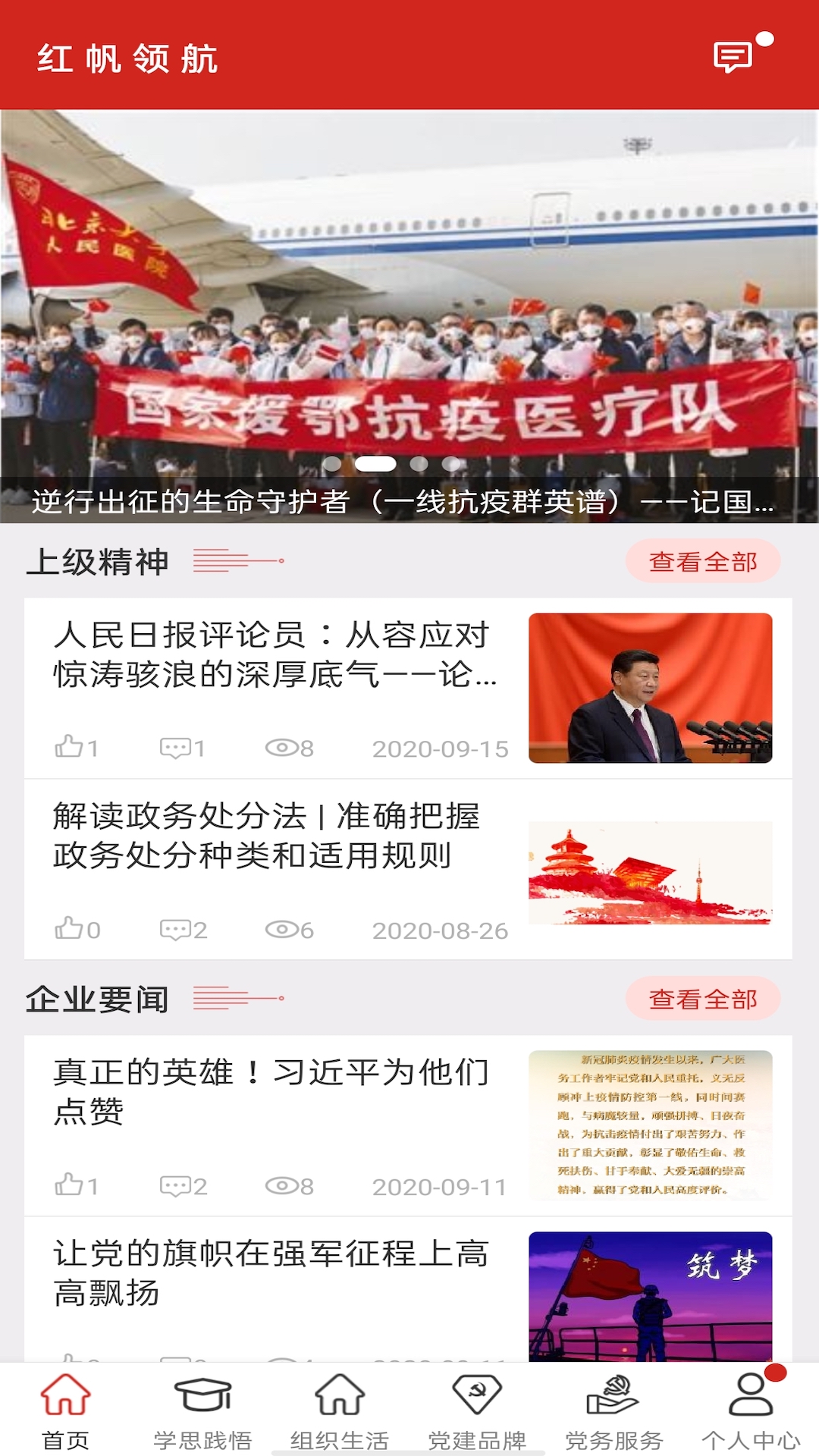819x1456 pixels.
Task: Open the 组织生活 tab
Action: coord(340,1410)
